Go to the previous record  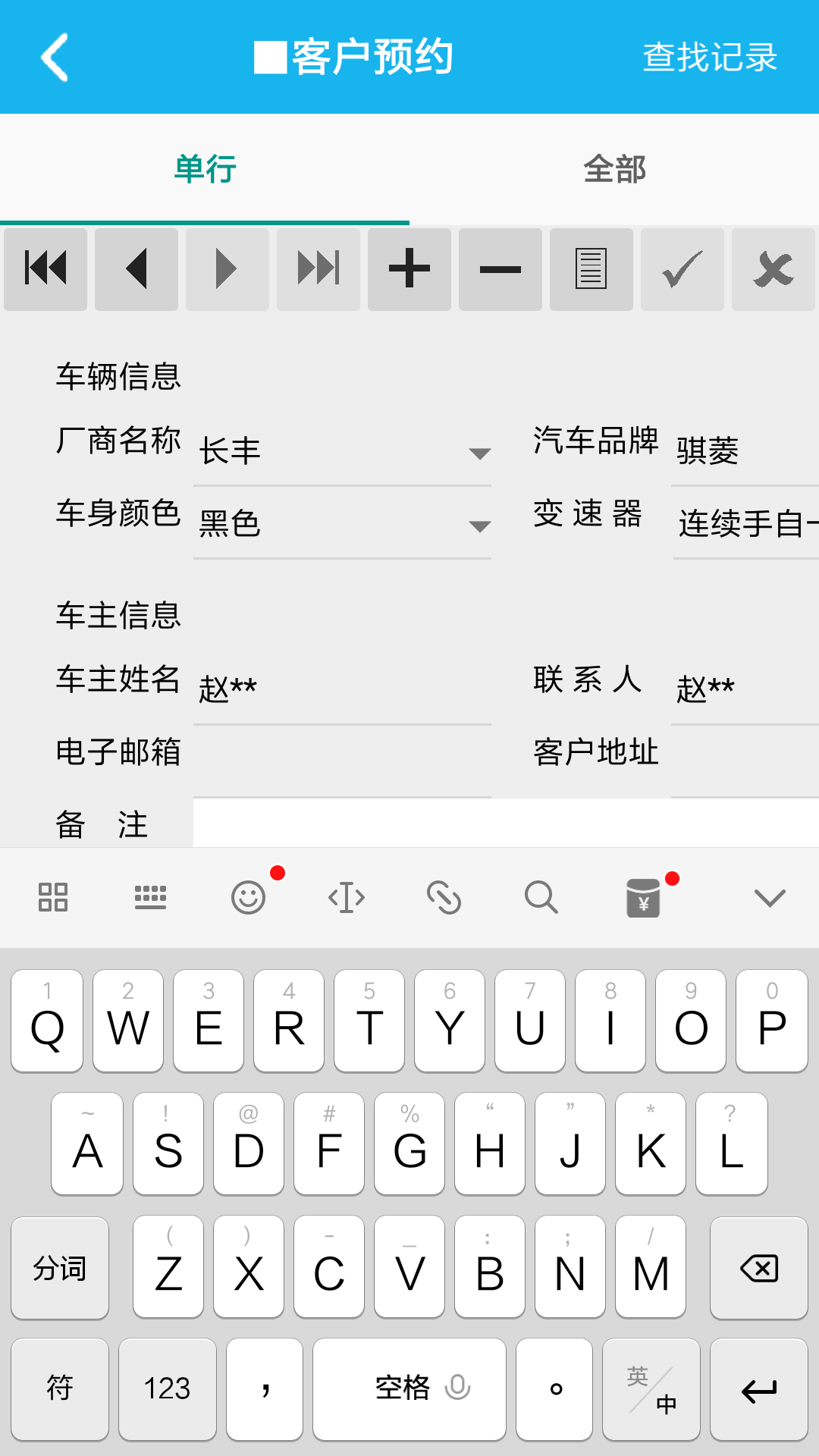(x=136, y=269)
